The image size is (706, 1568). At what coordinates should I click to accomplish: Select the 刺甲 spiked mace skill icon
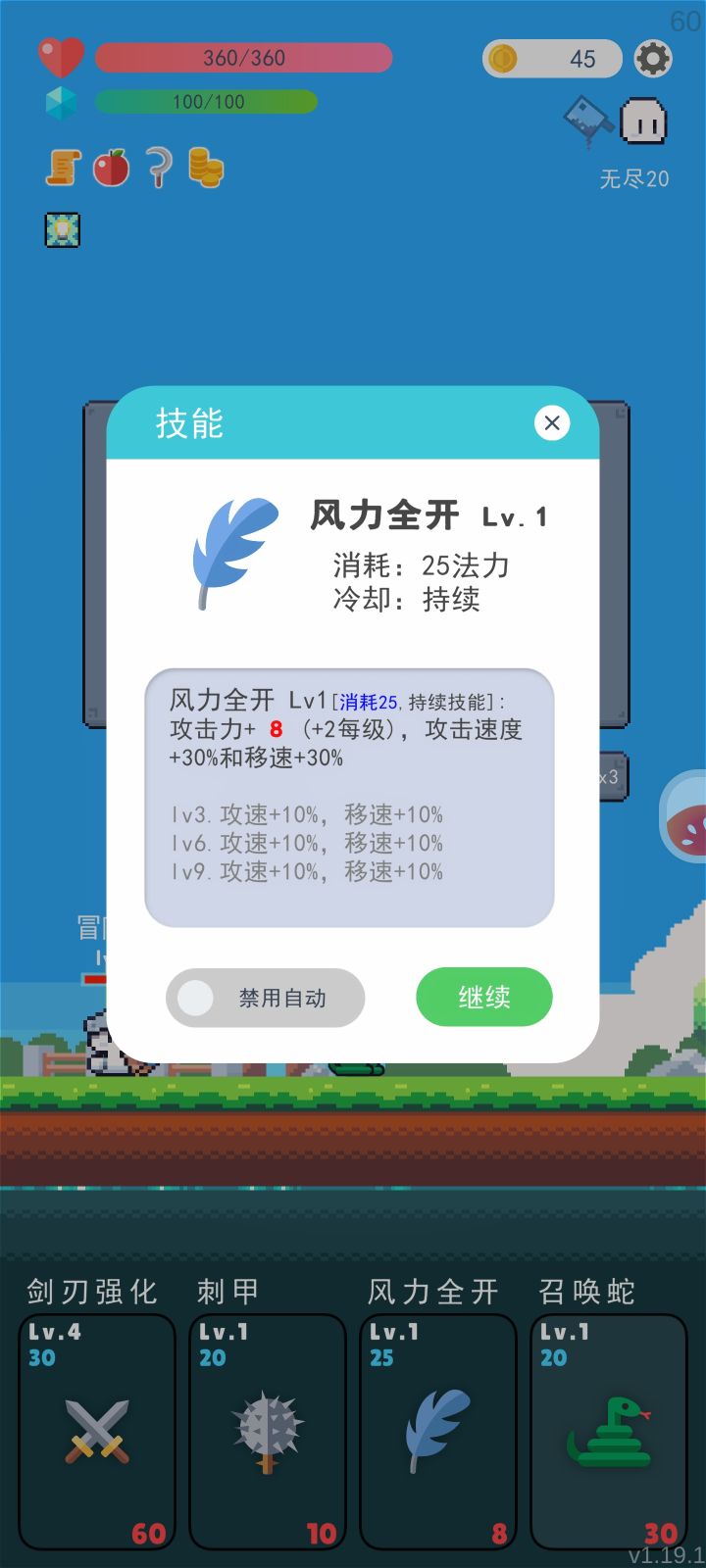pyautogui.click(x=266, y=1431)
